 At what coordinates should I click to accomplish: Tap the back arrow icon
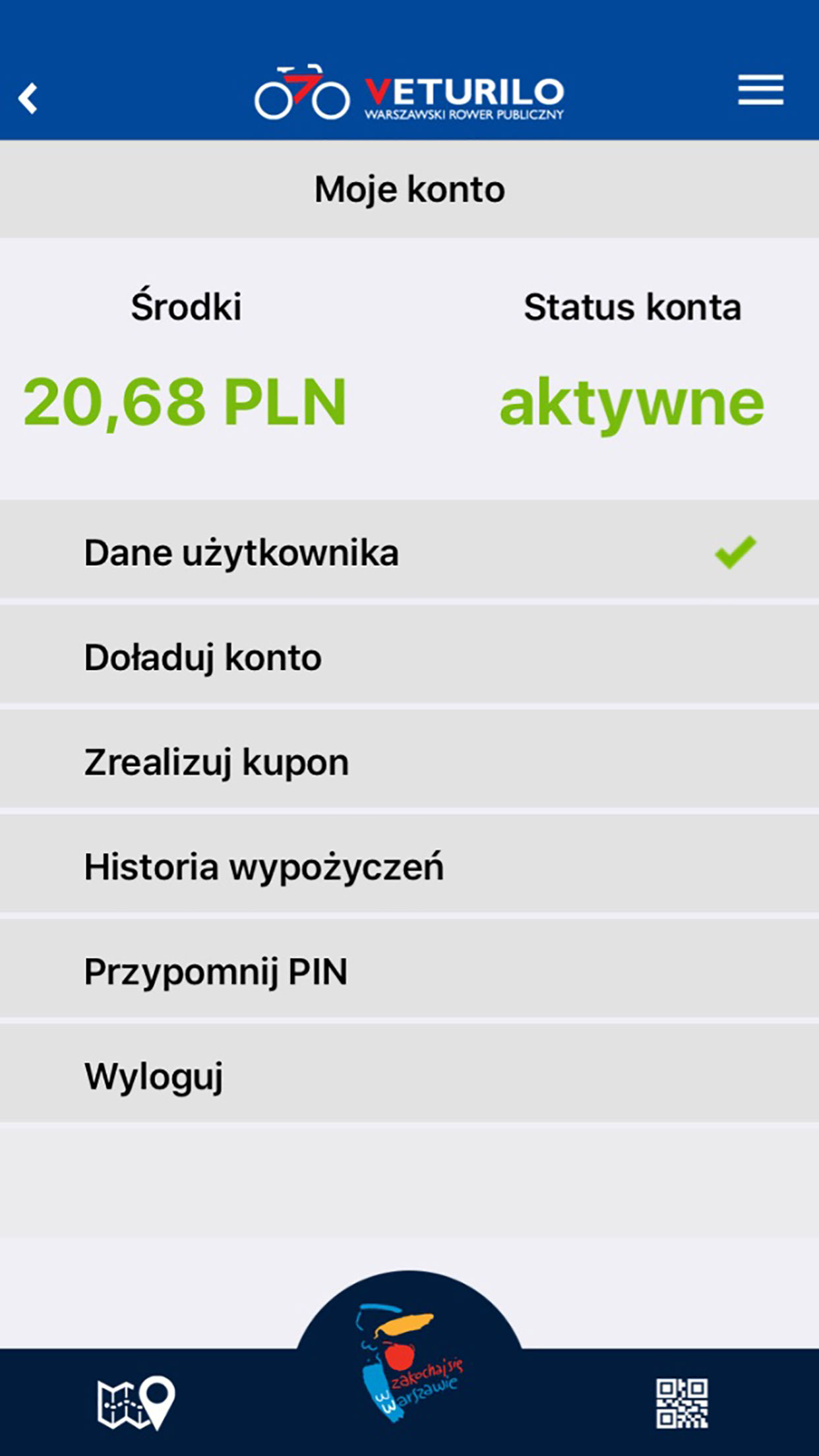coord(28,97)
